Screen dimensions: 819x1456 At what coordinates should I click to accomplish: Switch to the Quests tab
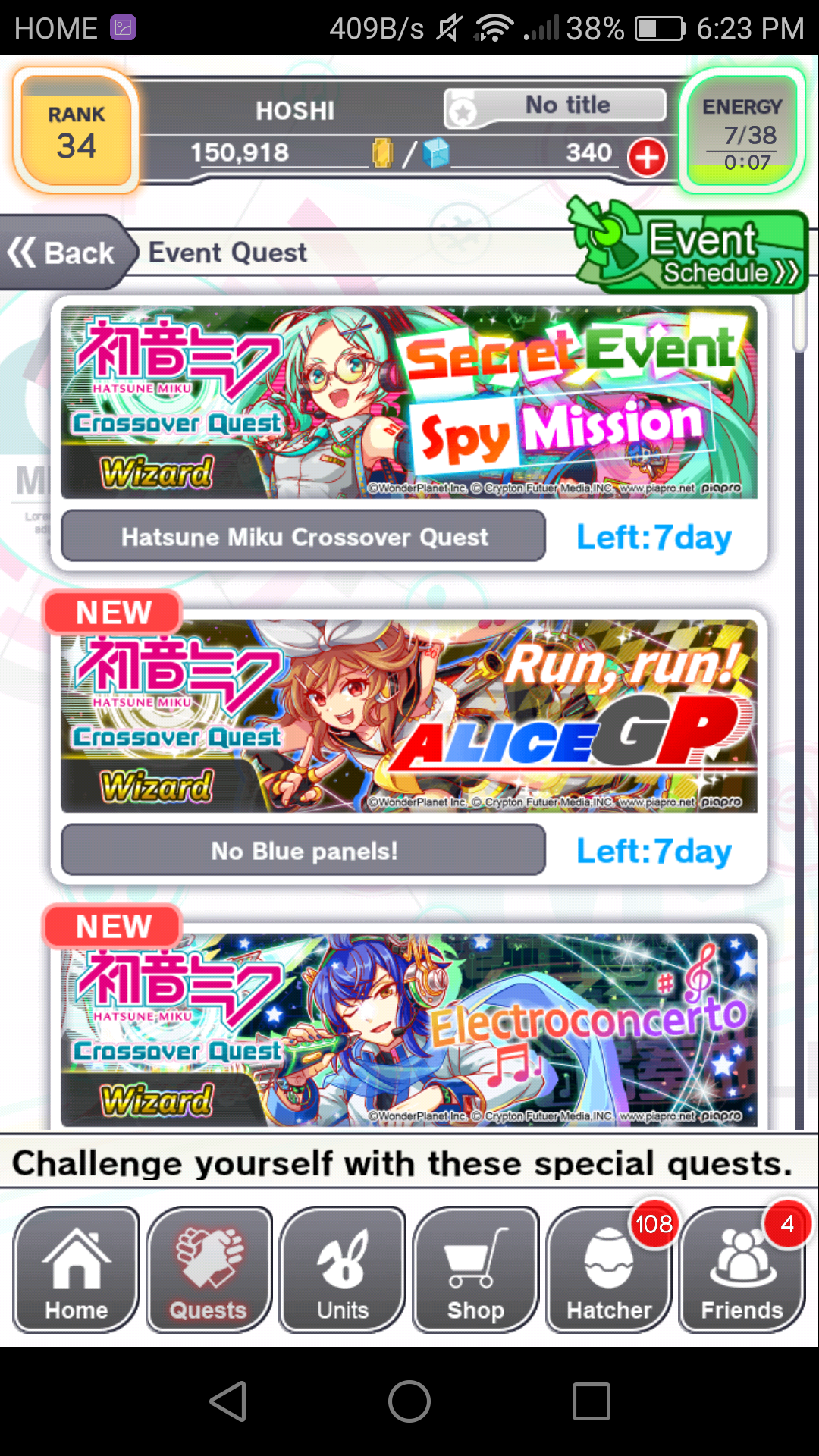pos(209,1269)
